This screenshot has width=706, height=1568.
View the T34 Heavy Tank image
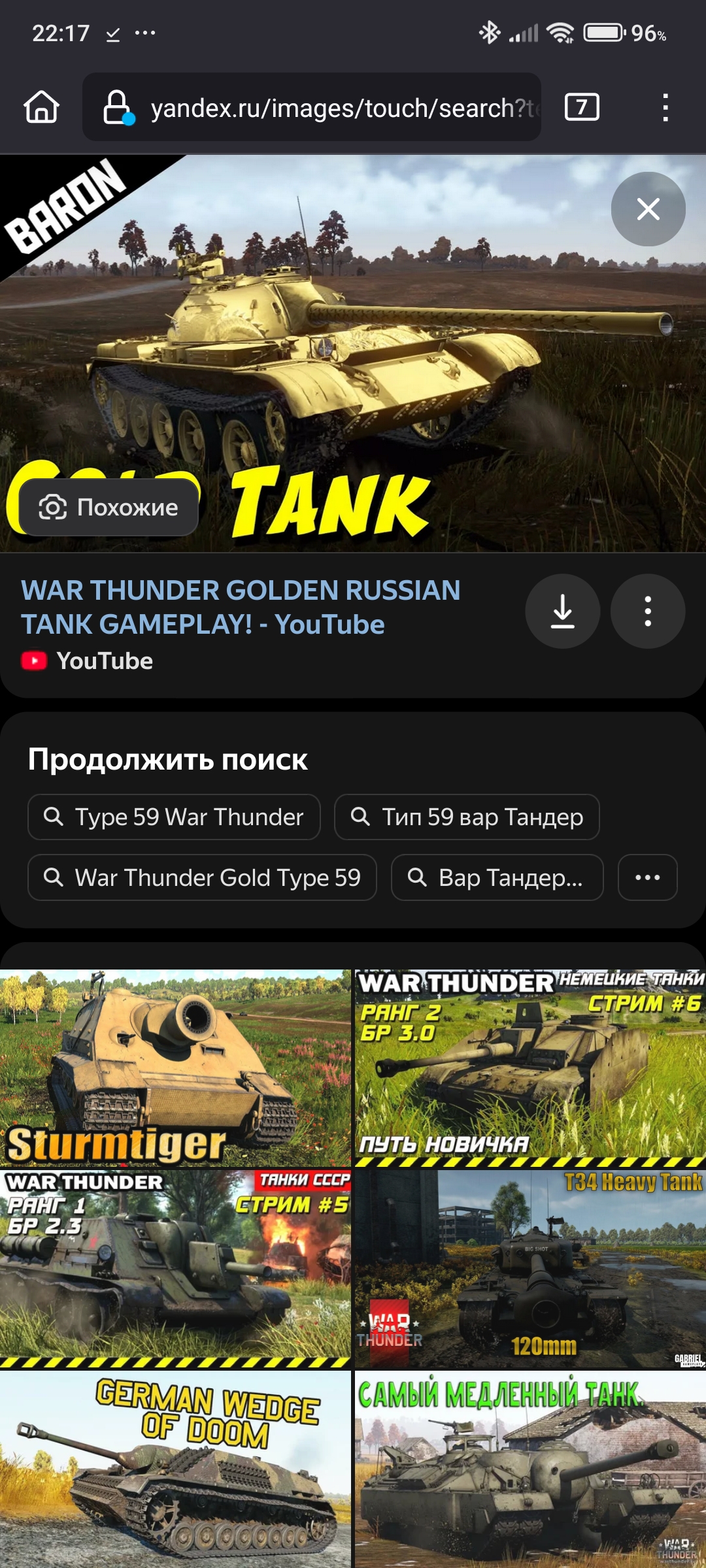[x=530, y=1269]
